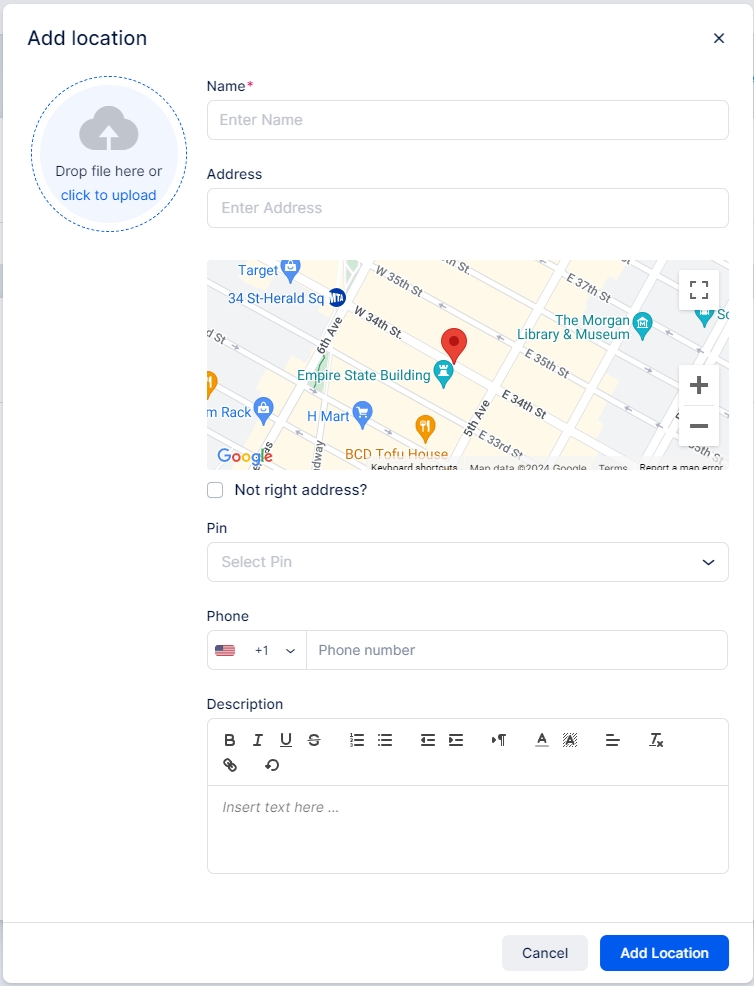
Task: Apply underline formatting in description
Action: (x=286, y=740)
